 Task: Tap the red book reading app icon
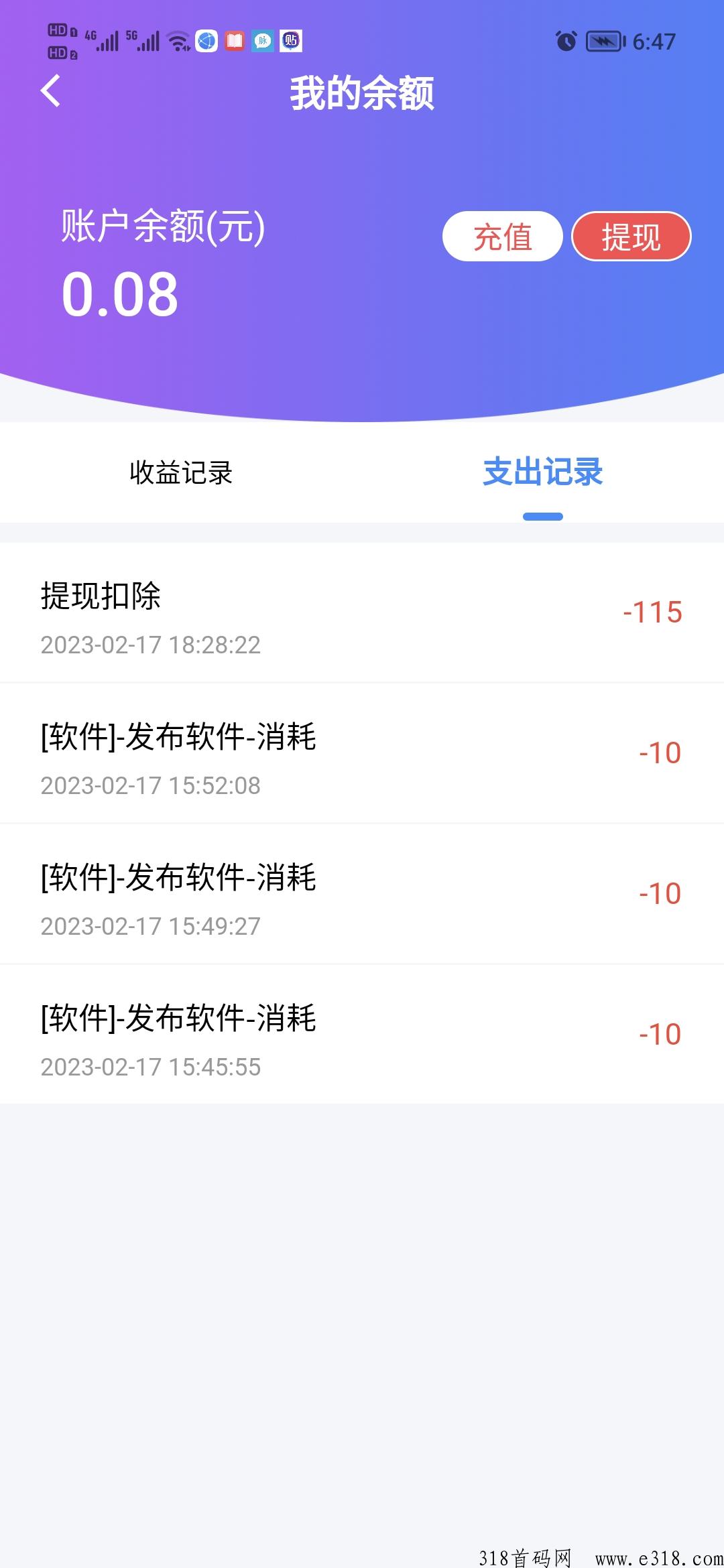[x=235, y=40]
